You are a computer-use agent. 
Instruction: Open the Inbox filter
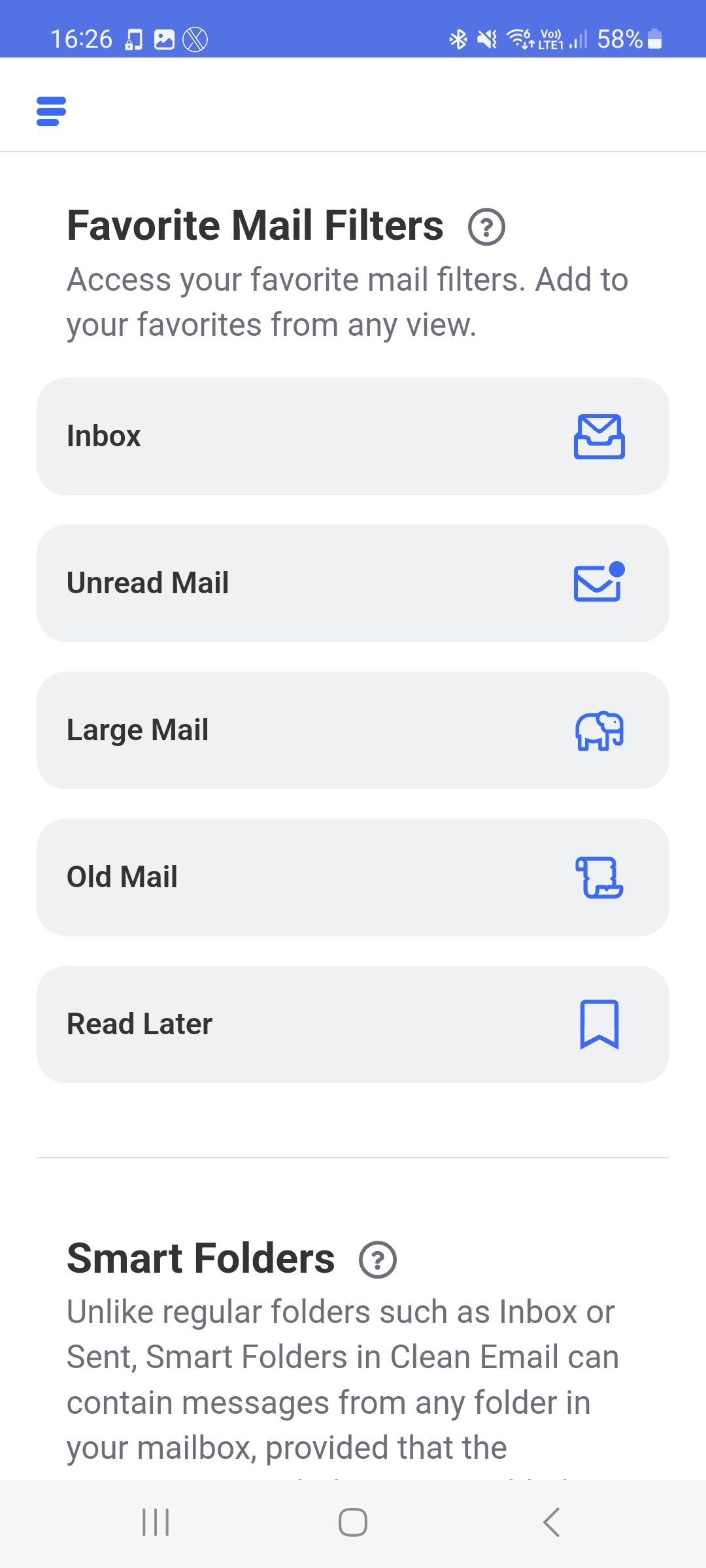point(353,436)
